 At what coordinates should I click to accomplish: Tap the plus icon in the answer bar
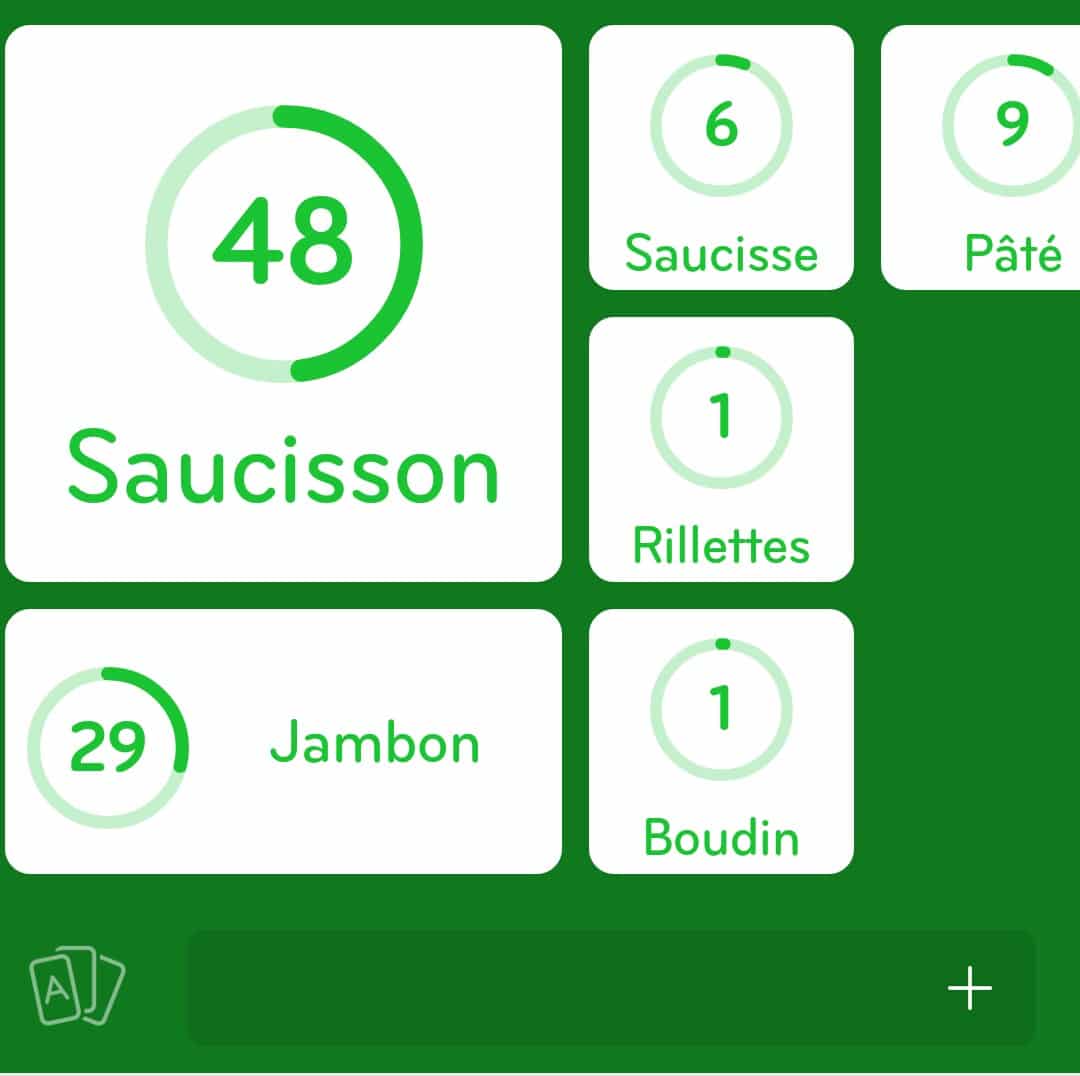(969, 988)
